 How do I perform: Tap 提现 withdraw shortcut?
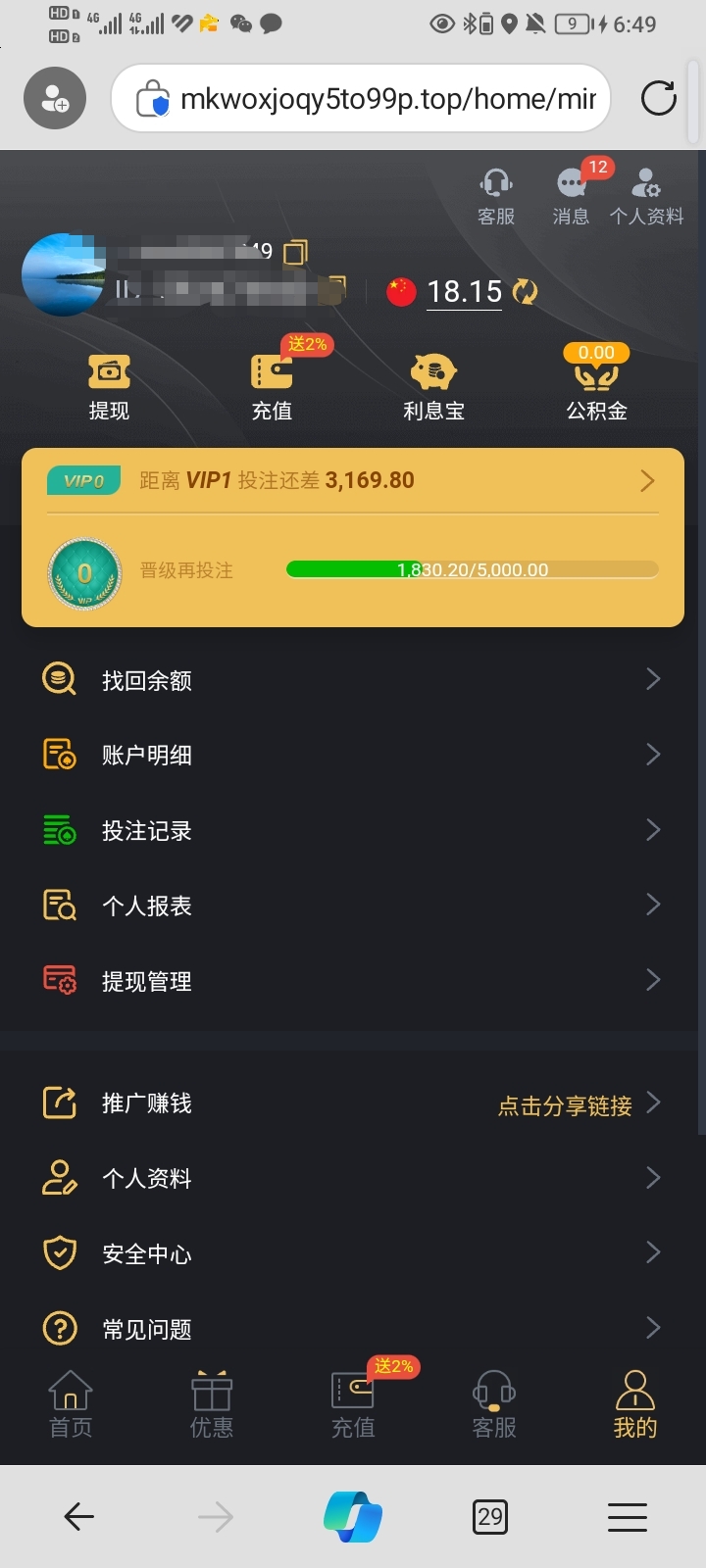(109, 387)
